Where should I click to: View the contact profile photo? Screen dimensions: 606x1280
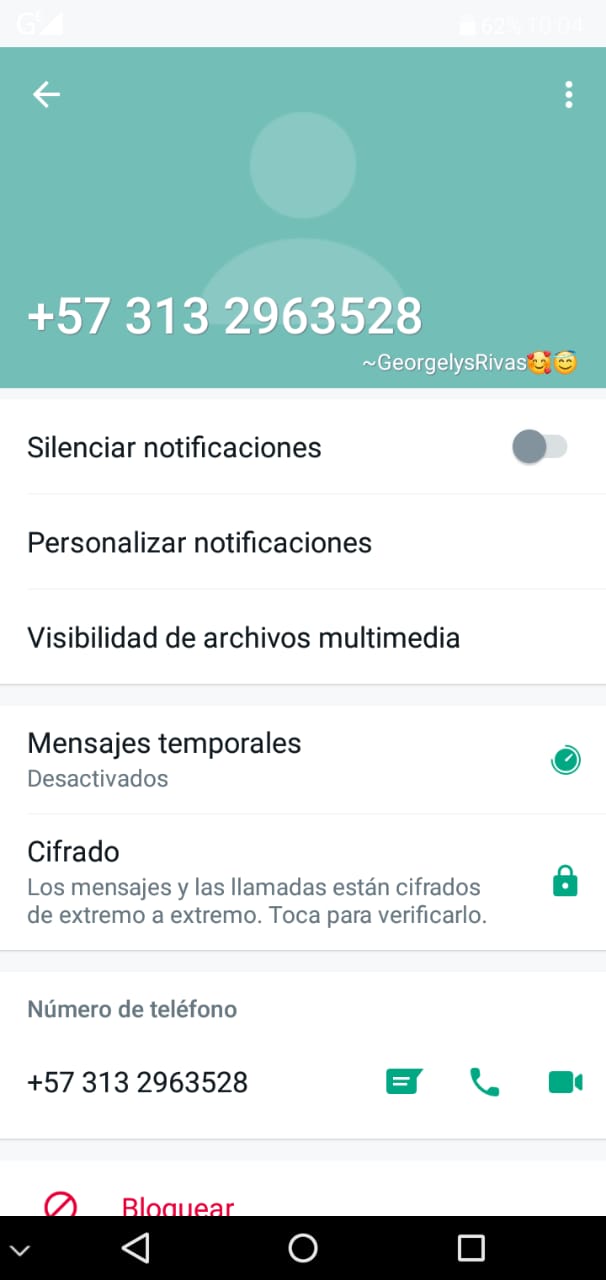303,200
